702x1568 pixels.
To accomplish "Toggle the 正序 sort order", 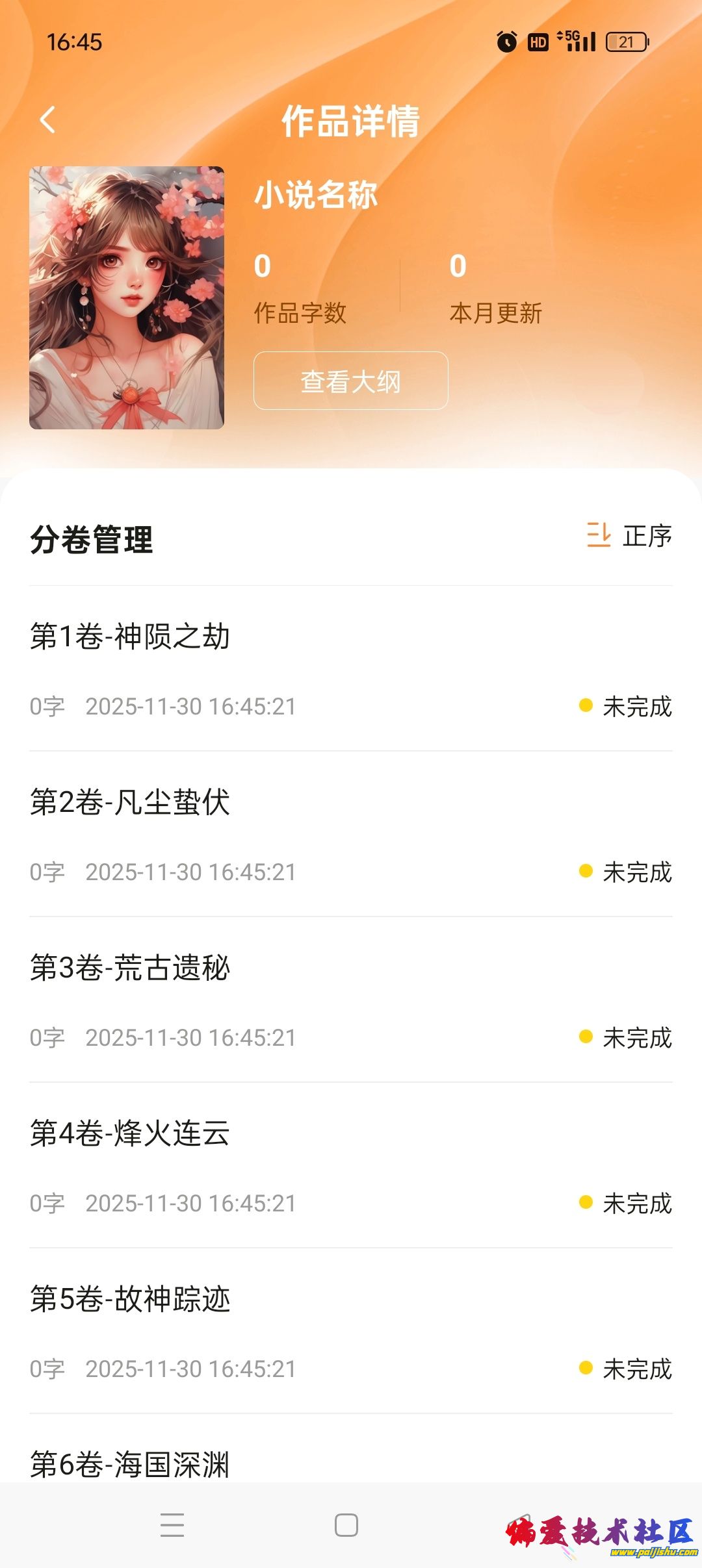I will click(x=629, y=536).
